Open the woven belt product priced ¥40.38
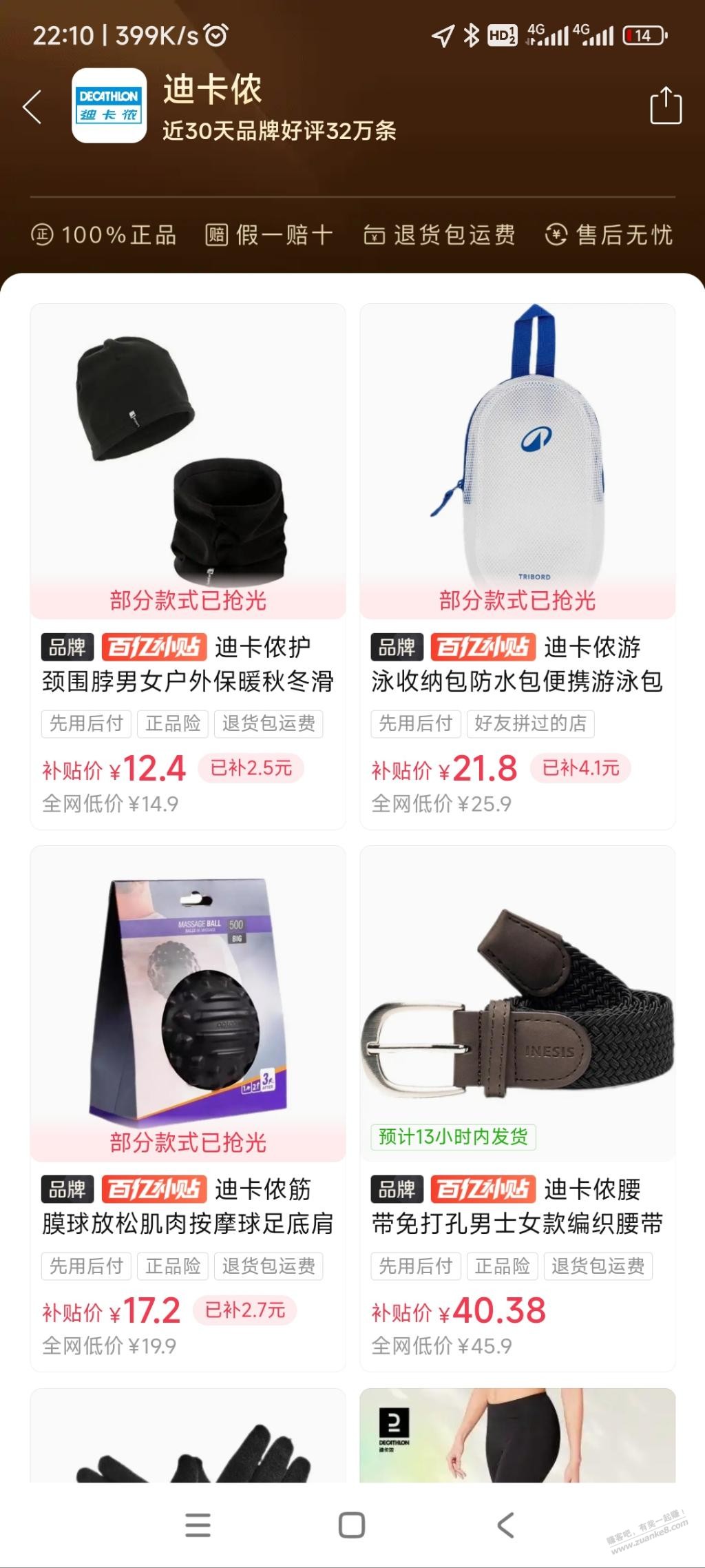This screenshot has height=1568, width=705. point(517,1004)
